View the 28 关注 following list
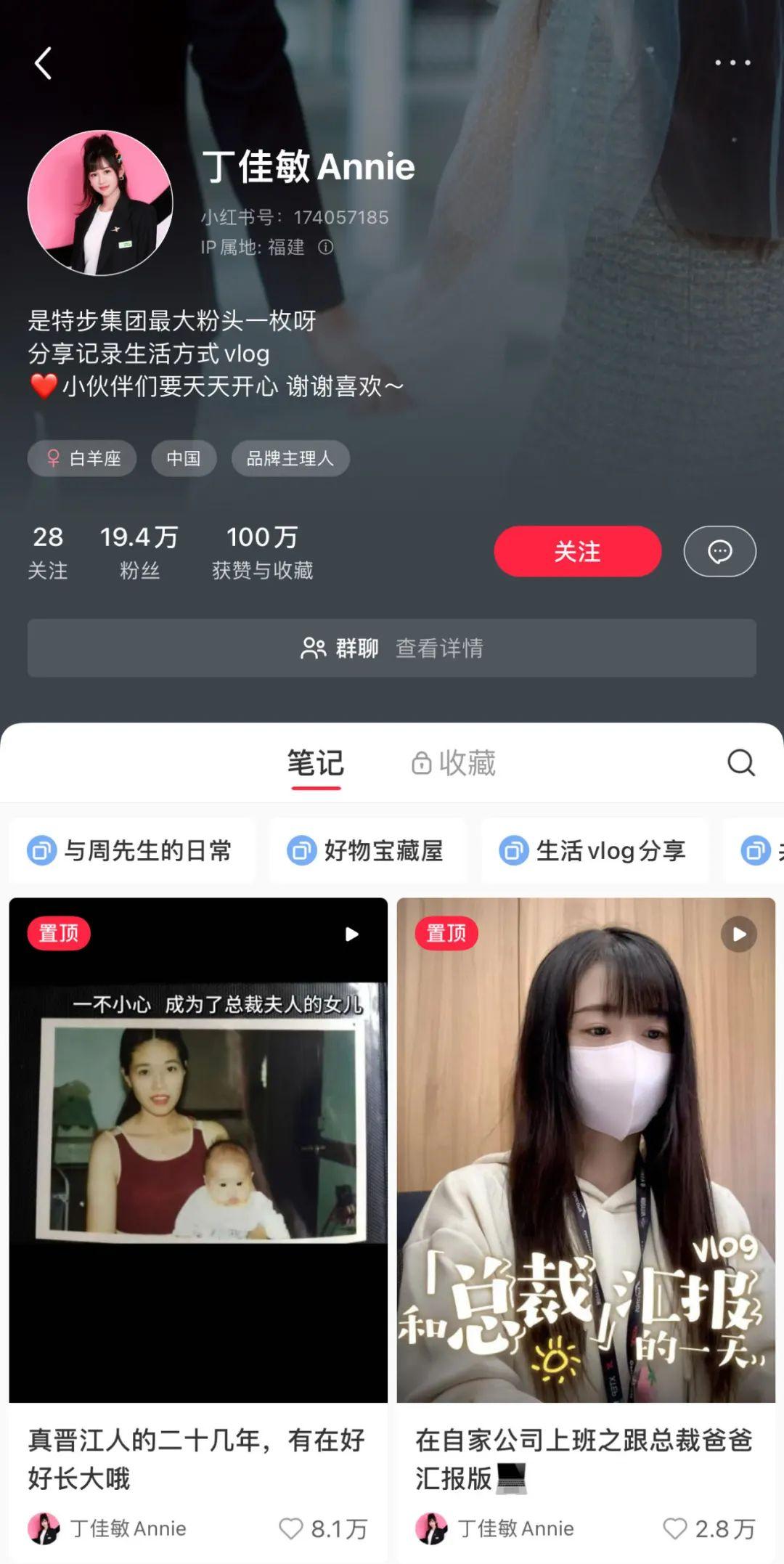 [x=48, y=552]
